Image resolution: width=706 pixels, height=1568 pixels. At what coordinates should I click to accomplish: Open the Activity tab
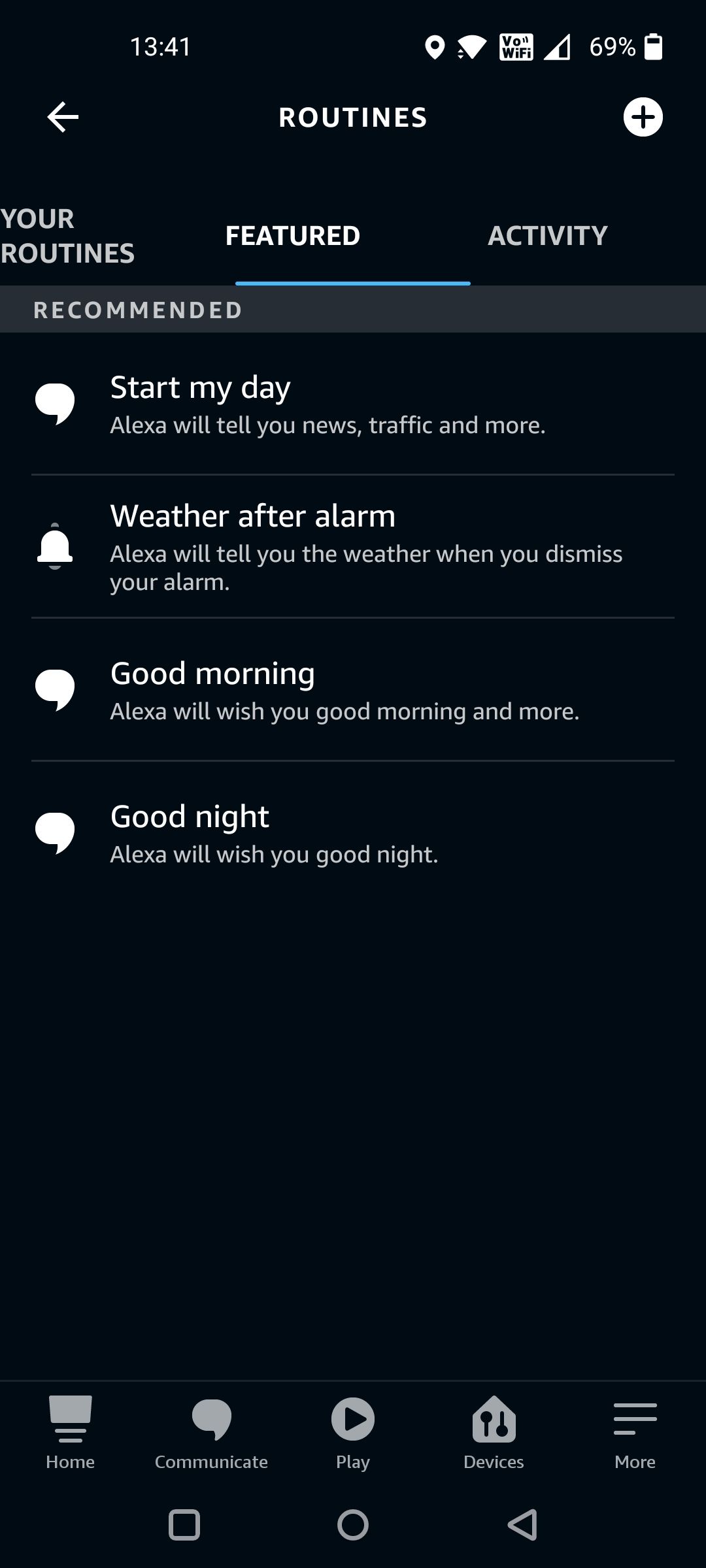(x=548, y=235)
